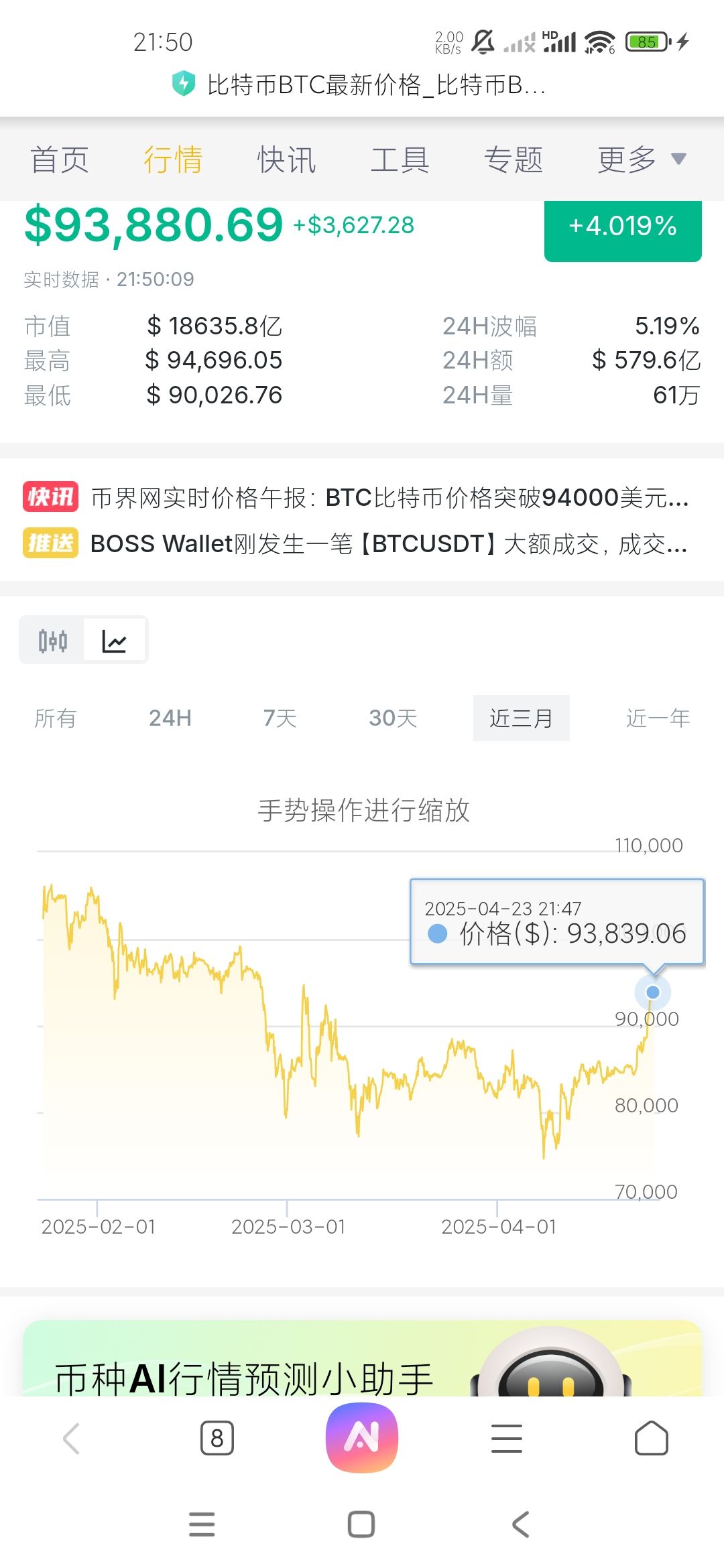Open the 工具 tab
This screenshot has width=724, height=1568.
[x=400, y=159]
